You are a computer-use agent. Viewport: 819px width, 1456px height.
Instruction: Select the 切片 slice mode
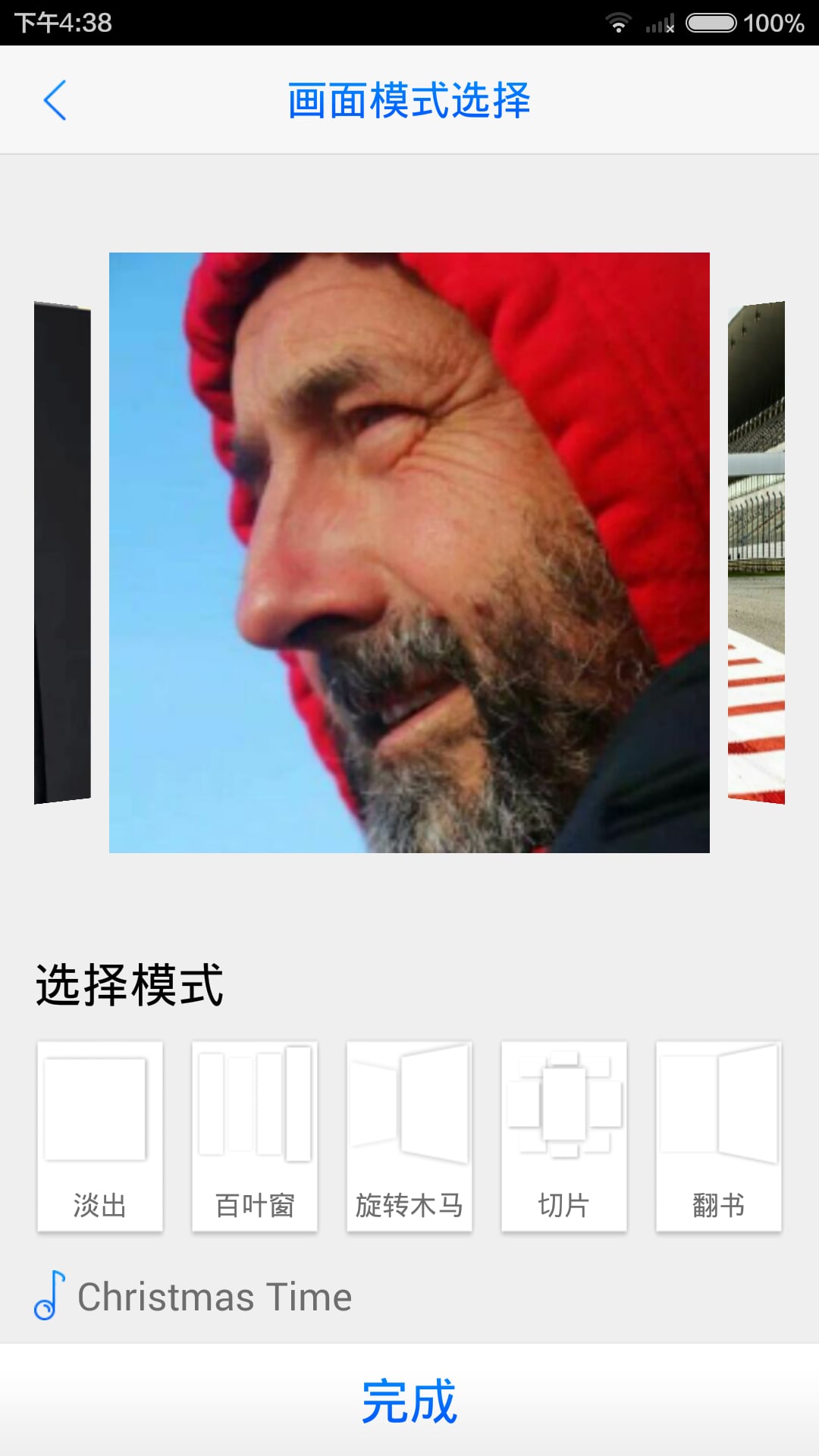click(x=564, y=1135)
